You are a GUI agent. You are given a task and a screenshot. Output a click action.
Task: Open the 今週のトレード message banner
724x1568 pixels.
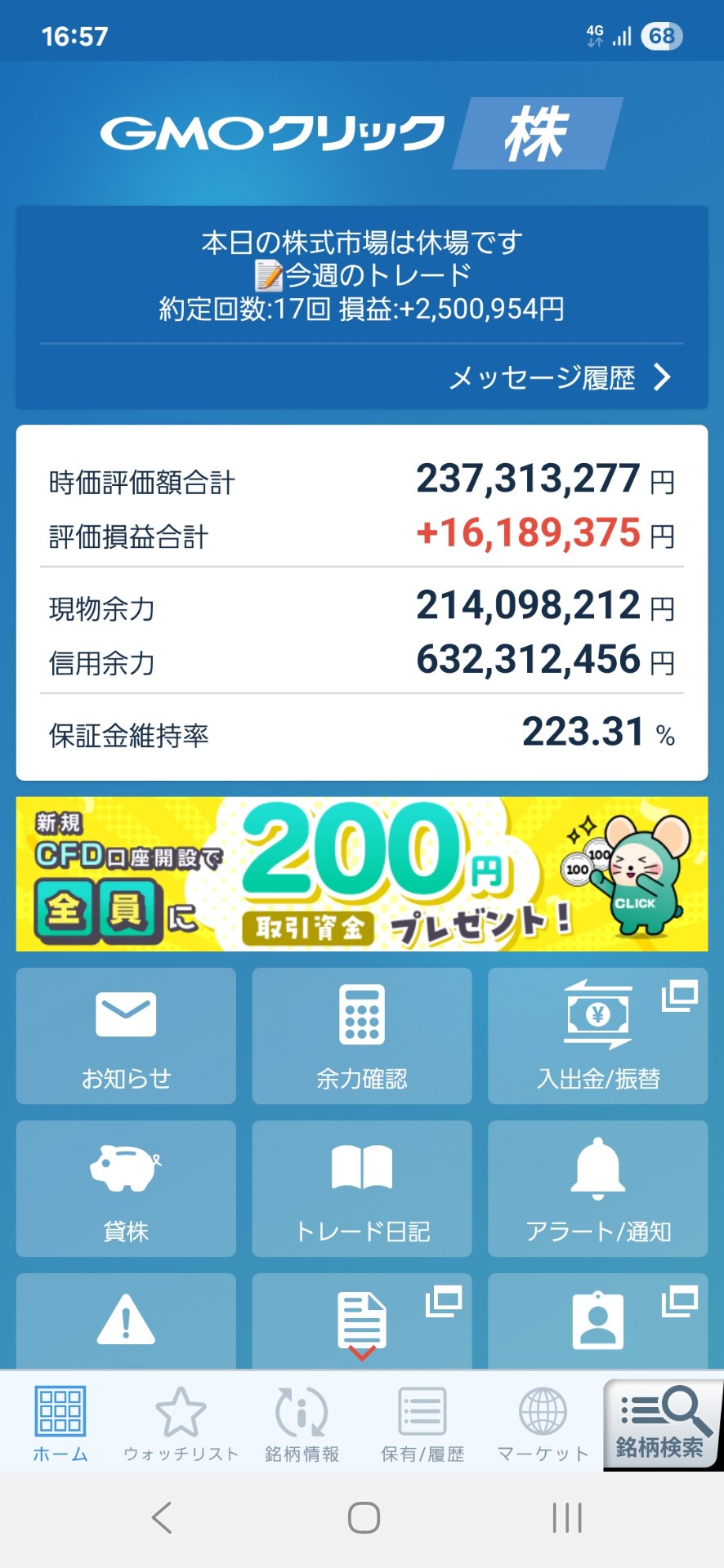pos(362,275)
